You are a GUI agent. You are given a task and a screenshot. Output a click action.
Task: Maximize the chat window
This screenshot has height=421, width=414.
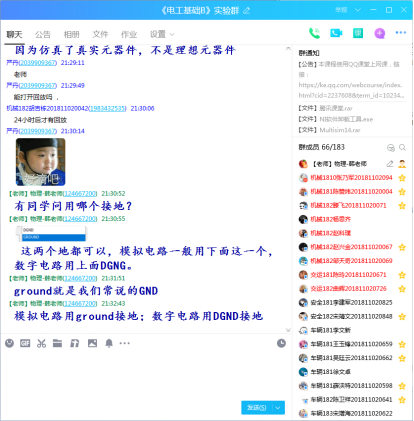click(389, 10)
